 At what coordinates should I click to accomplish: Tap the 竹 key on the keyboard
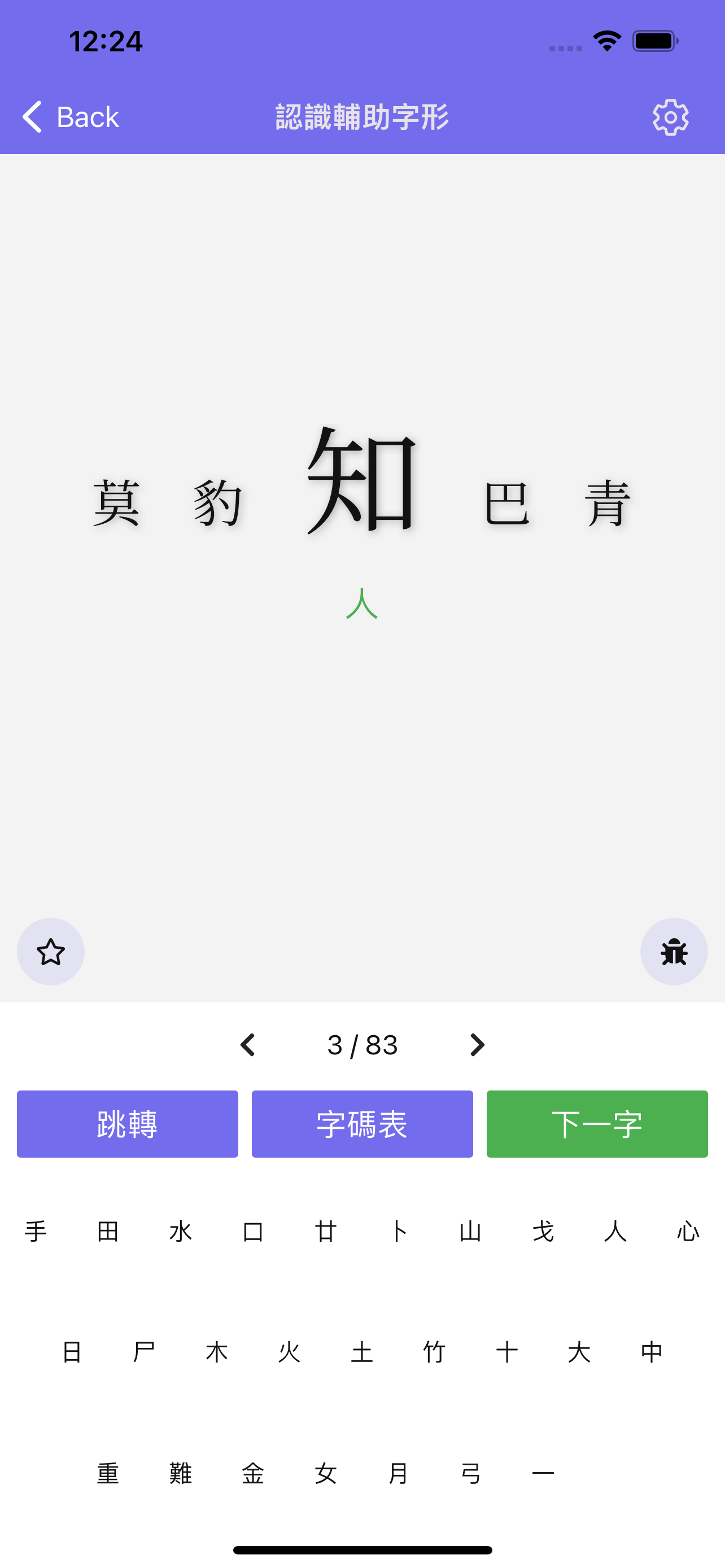(x=435, y=1351)
